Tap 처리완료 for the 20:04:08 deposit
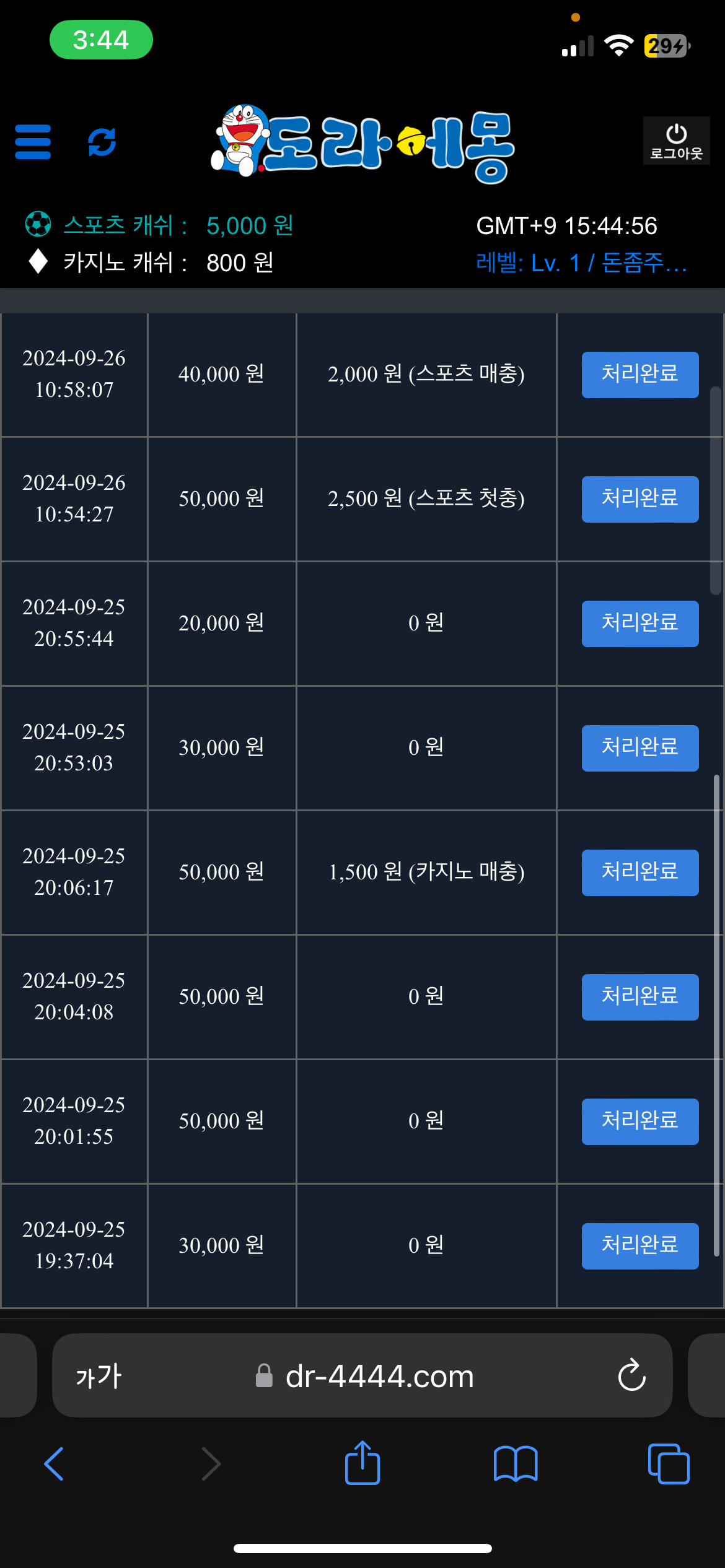 (640, 997)
